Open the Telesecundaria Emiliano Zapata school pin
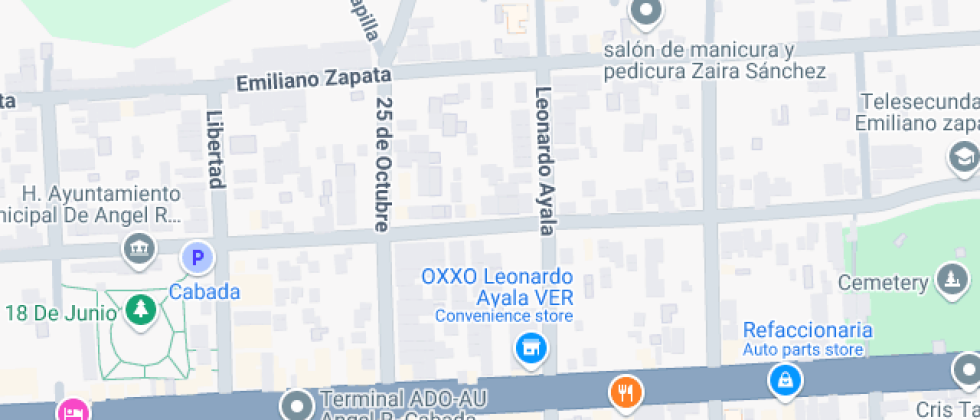Viewport: 980px width, 420px height. 963,156
